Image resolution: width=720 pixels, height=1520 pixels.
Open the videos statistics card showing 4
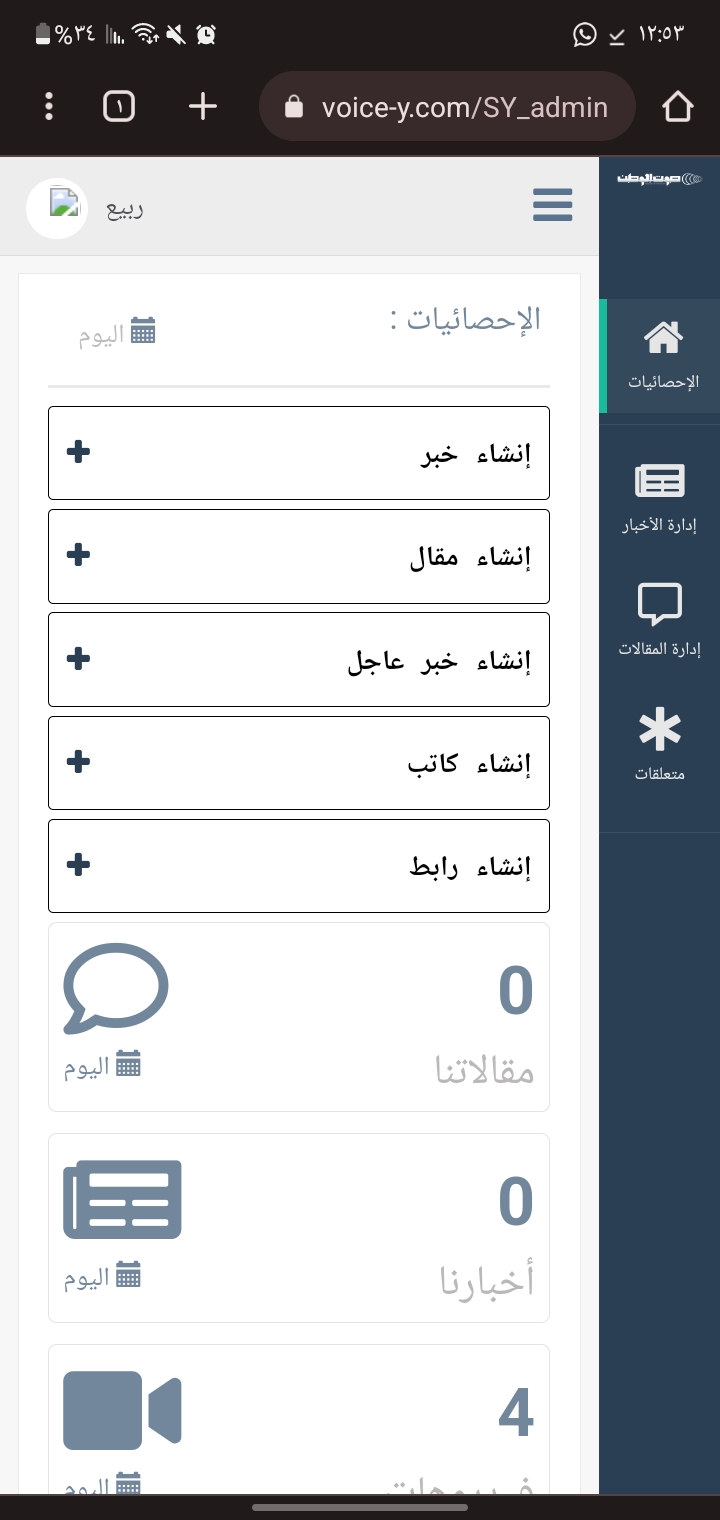point(299,1420)
